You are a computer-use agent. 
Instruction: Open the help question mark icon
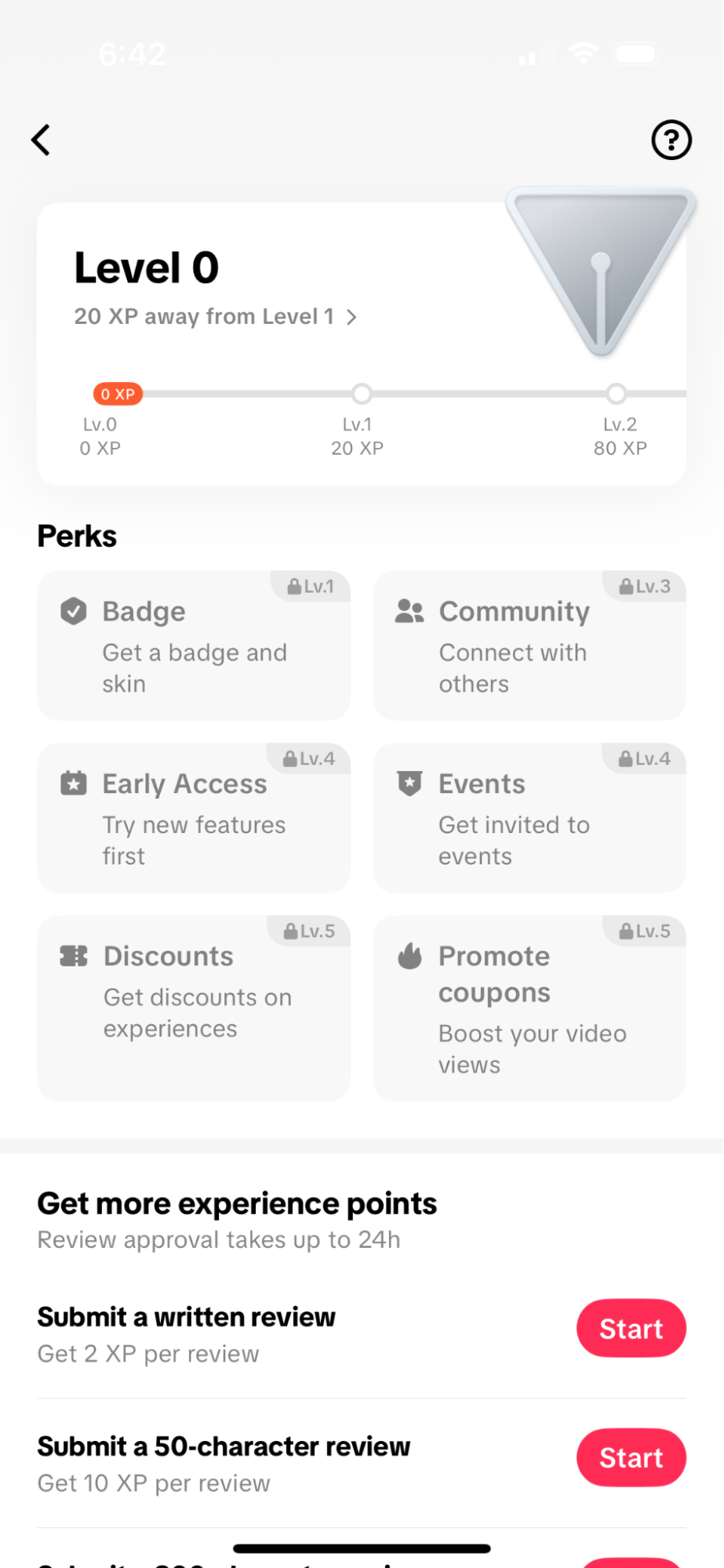(x=671, y=140)
